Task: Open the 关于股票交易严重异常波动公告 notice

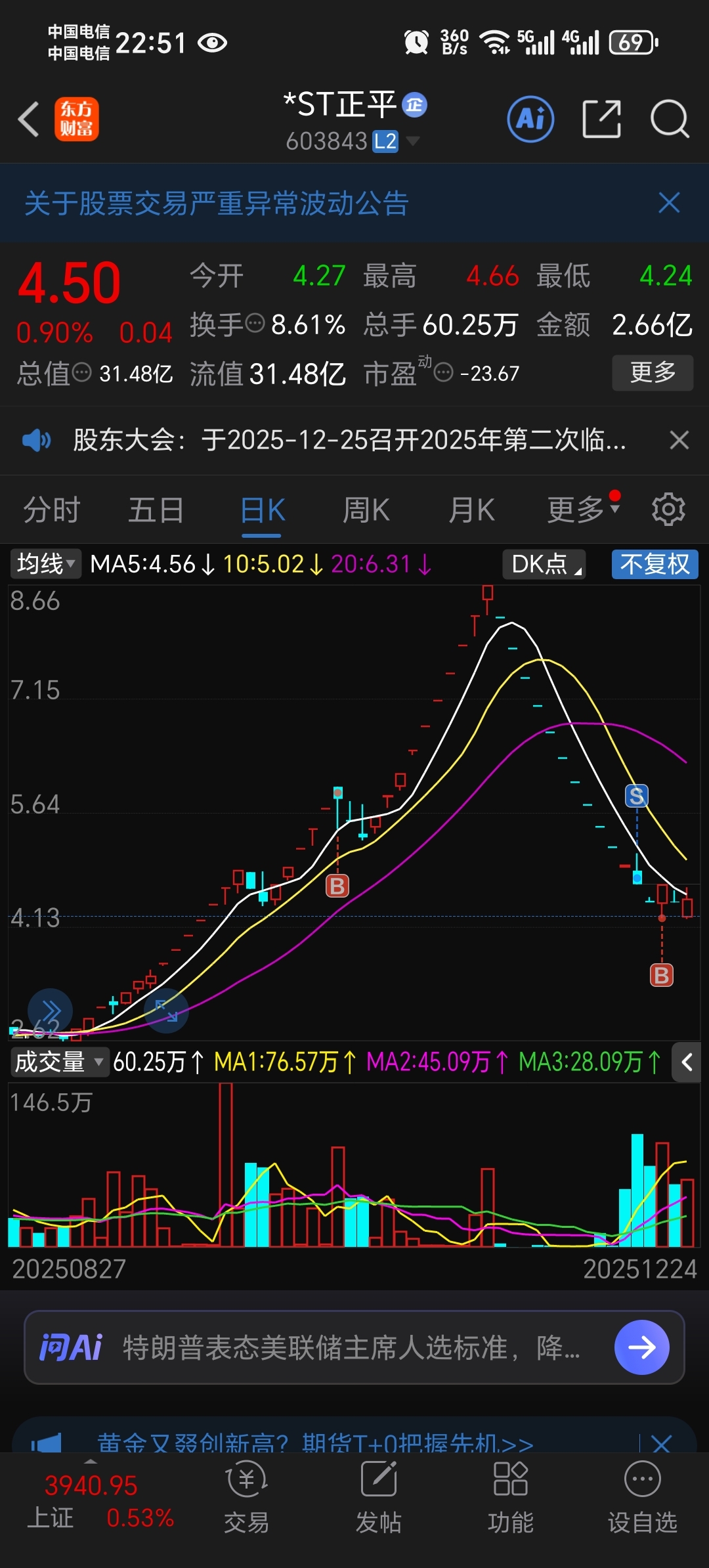Action: 217,203
